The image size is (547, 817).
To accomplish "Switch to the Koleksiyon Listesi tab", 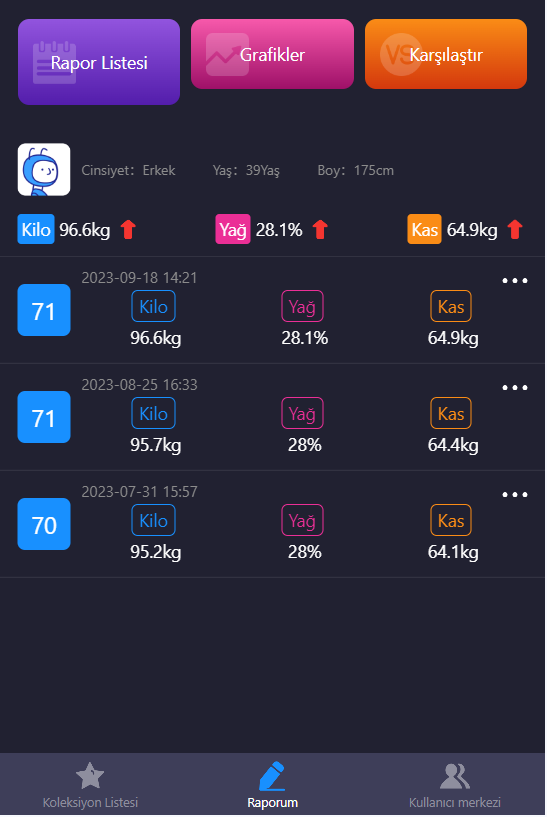I will click(x=90, y=785).
